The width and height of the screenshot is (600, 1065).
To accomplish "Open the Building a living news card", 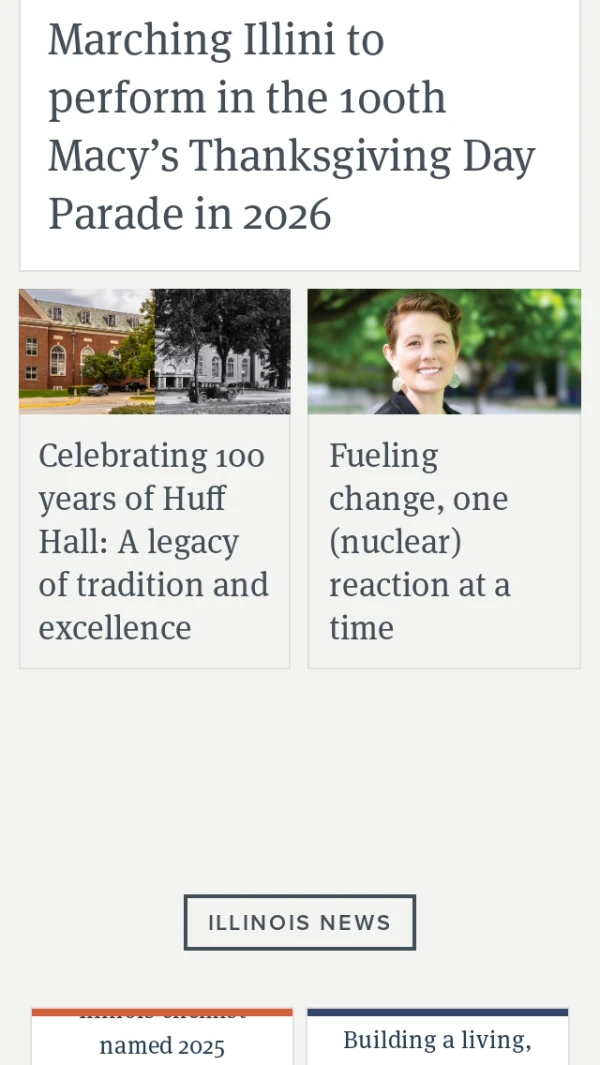I will [x=437, y=1040].
